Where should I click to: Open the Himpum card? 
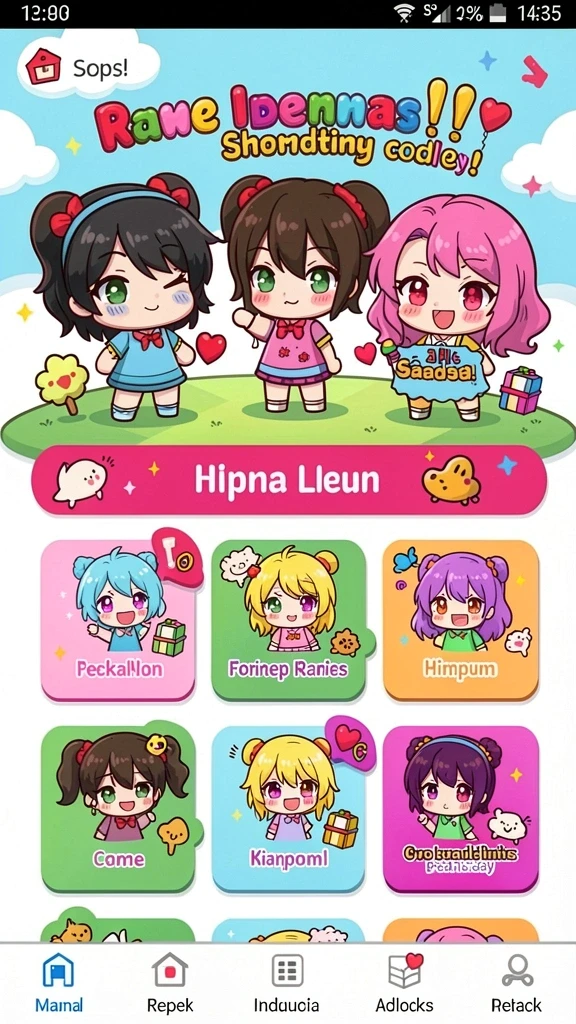[460, 620]
